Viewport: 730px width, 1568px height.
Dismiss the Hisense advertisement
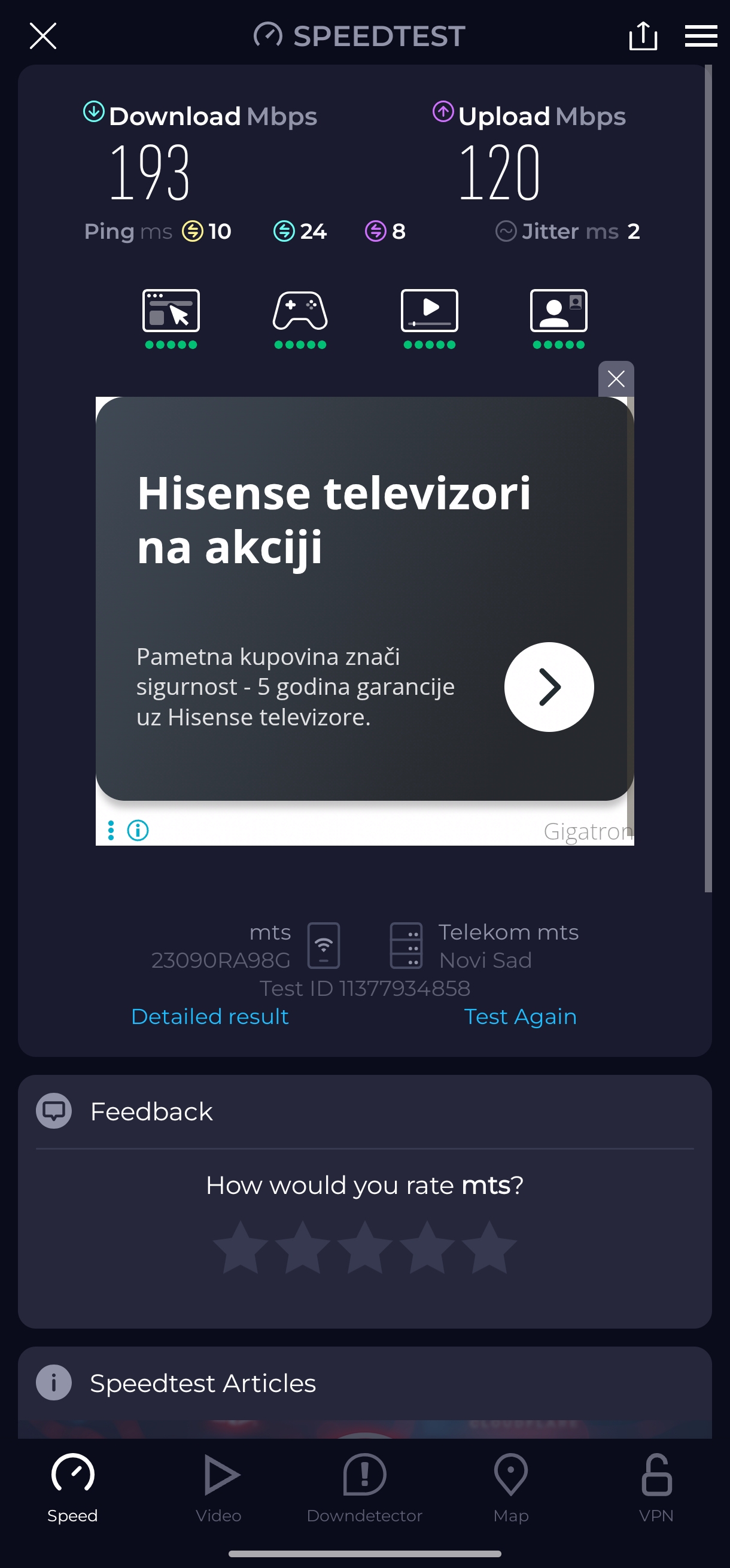pos(616,379)
